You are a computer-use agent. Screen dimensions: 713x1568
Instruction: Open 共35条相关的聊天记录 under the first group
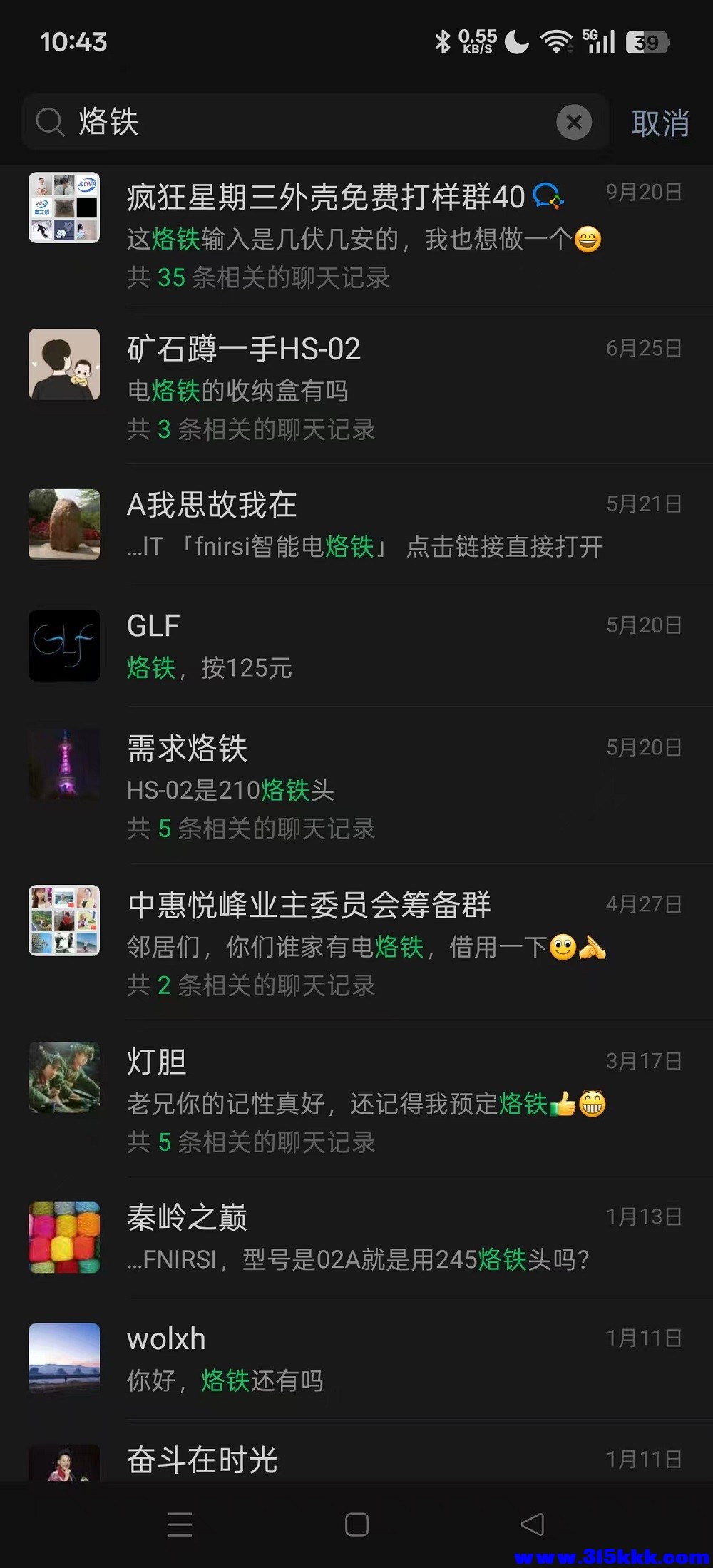coord(258,279)
